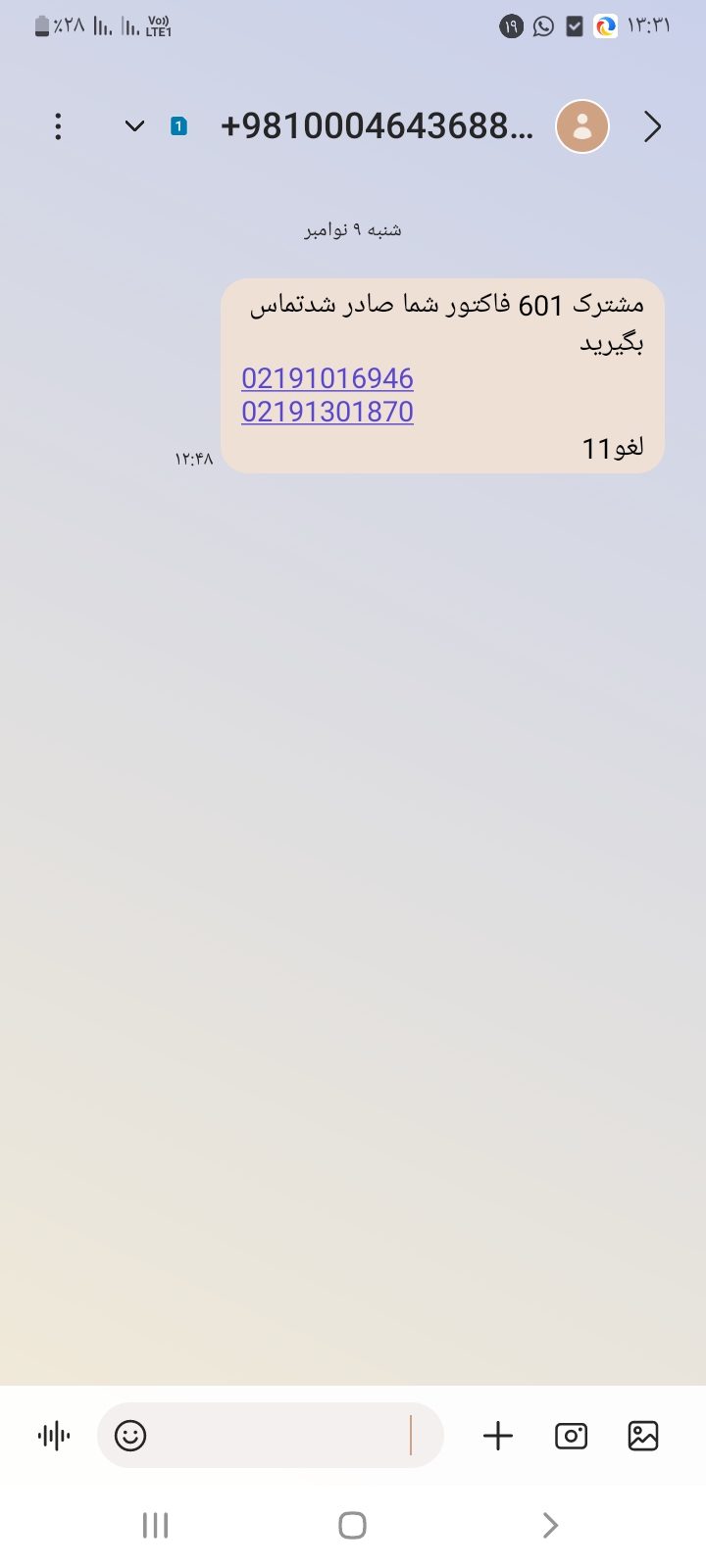Expand the SIM selection dropdown arrow
Screen dimensions: 706x1568
click(135, 126)
